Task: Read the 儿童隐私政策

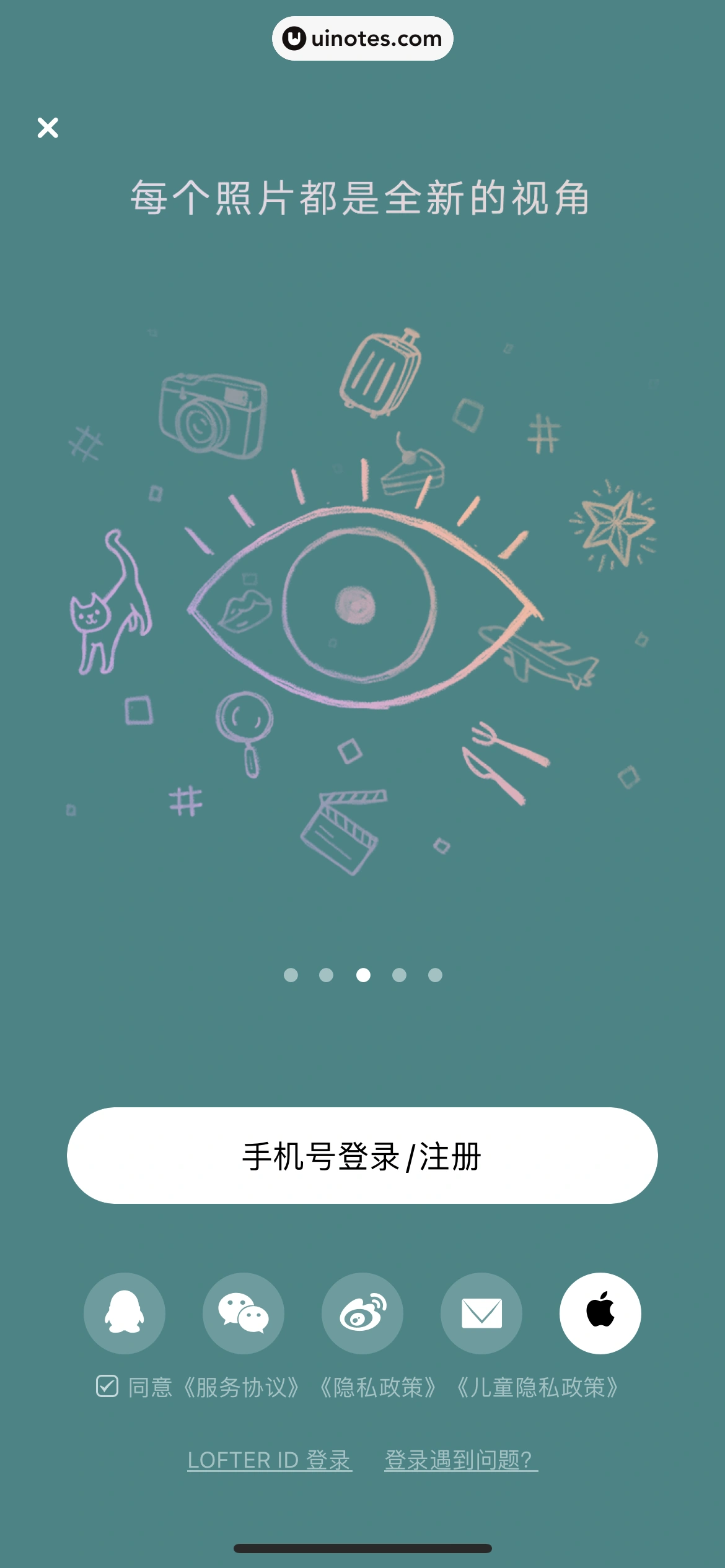Action: (538, 1385)
